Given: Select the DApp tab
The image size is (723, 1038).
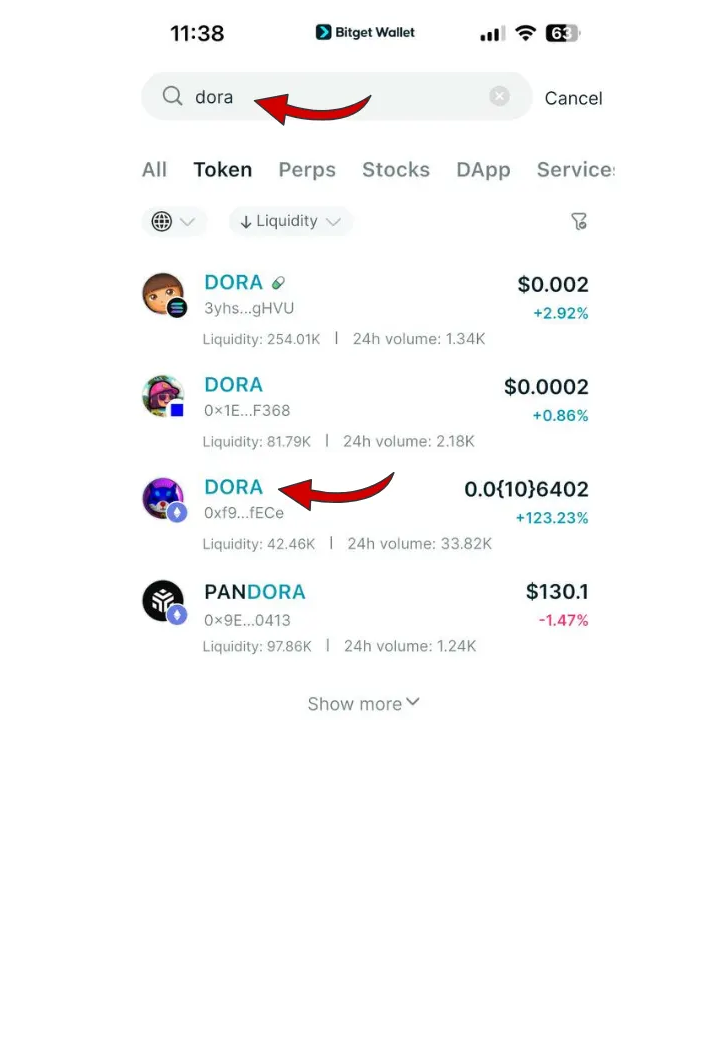Looking at the screenshot, I should coord(483,170).
